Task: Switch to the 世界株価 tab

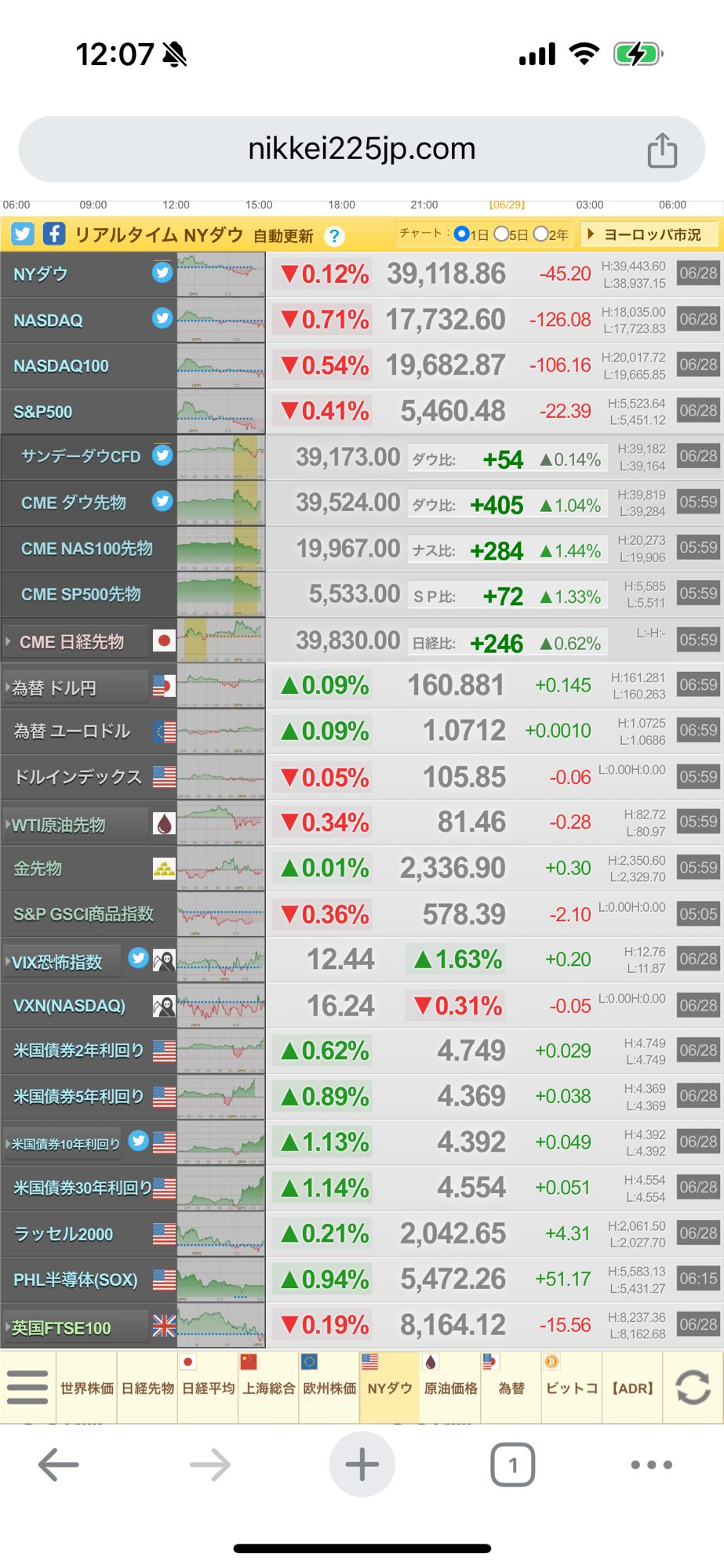Action: pos(87,1388)
